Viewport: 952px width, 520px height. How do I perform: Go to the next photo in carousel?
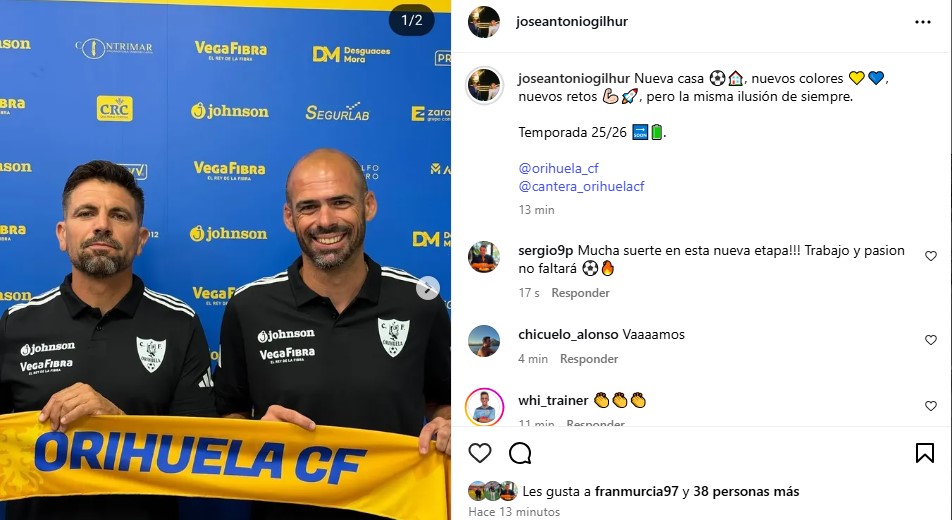click(428, 288)
